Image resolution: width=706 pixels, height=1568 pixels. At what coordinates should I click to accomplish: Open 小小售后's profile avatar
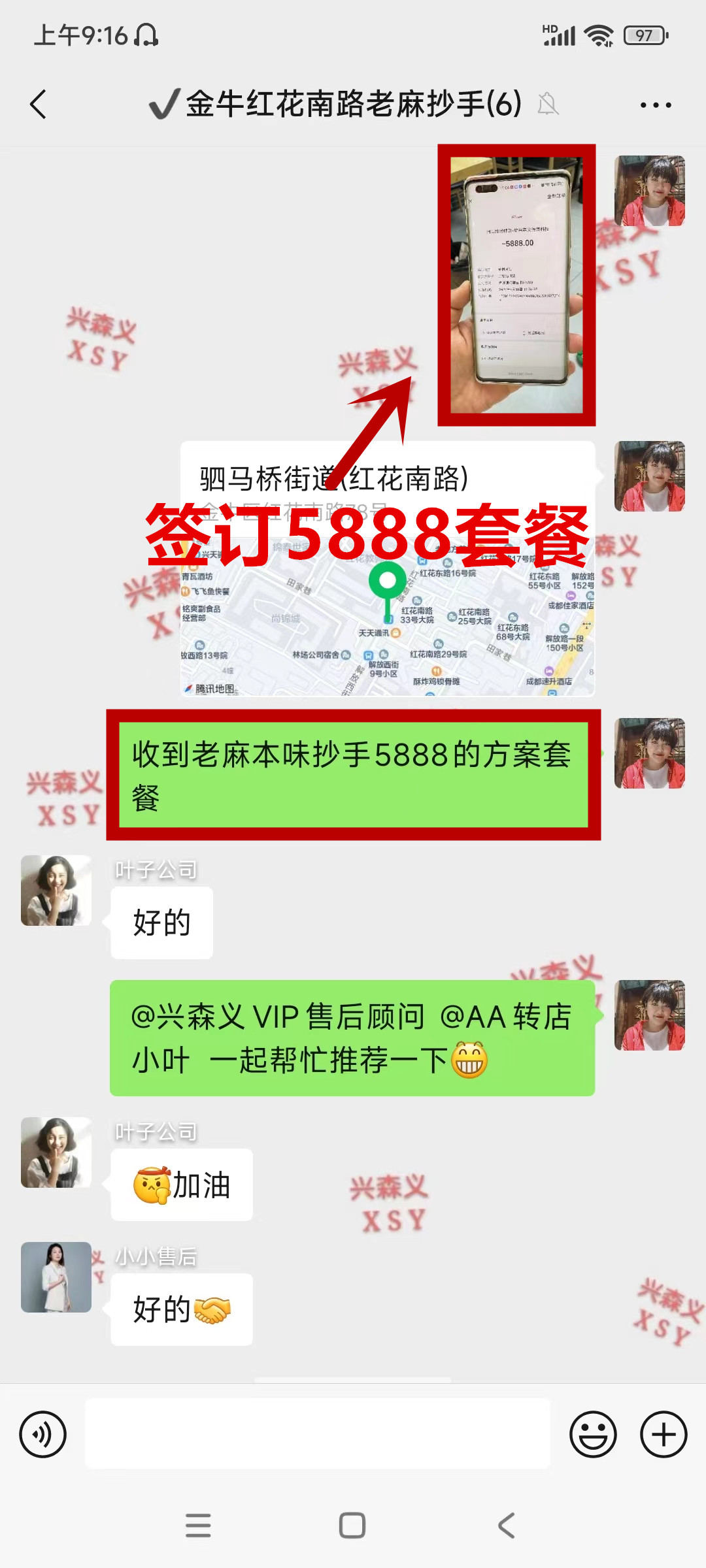coord(56,1277)
